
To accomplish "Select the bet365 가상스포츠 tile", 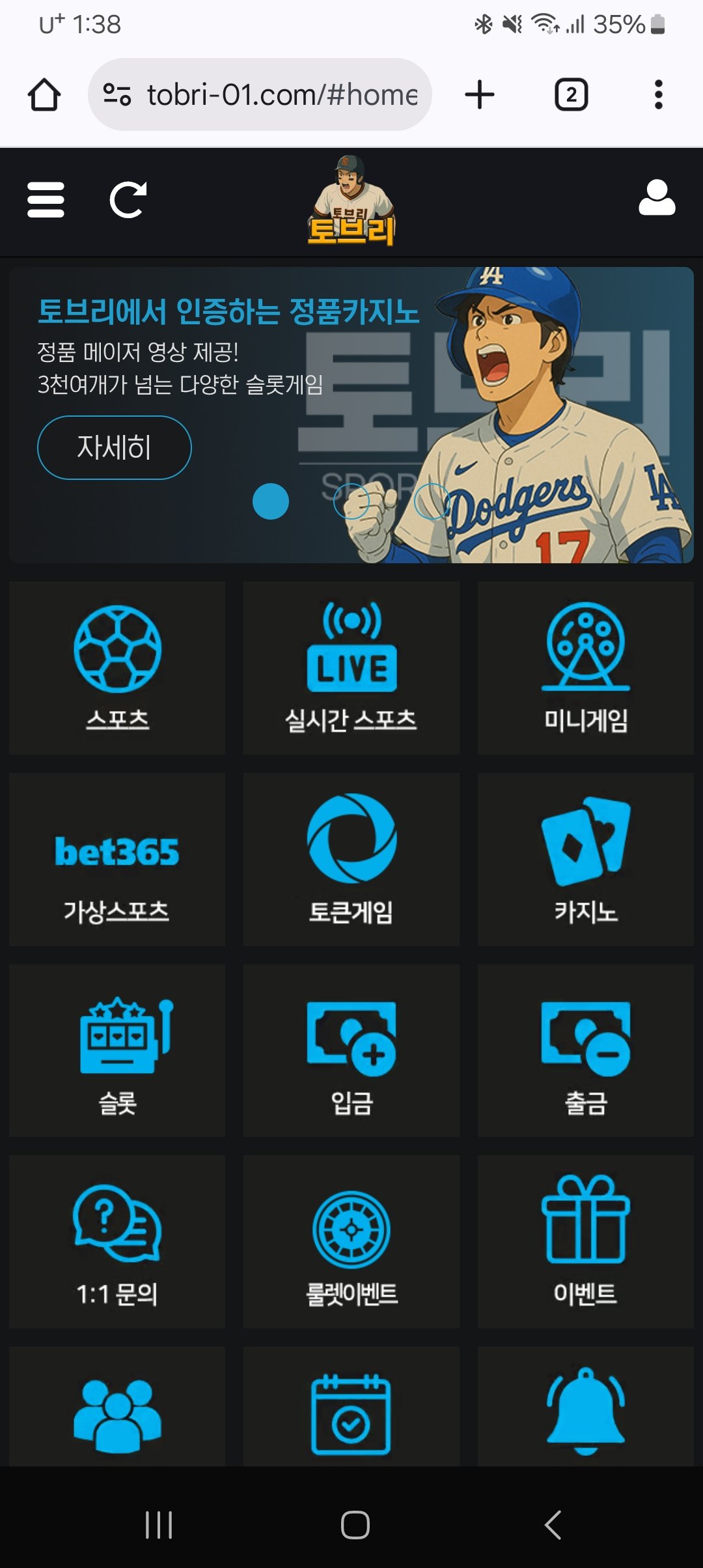I will click(117, 860).
